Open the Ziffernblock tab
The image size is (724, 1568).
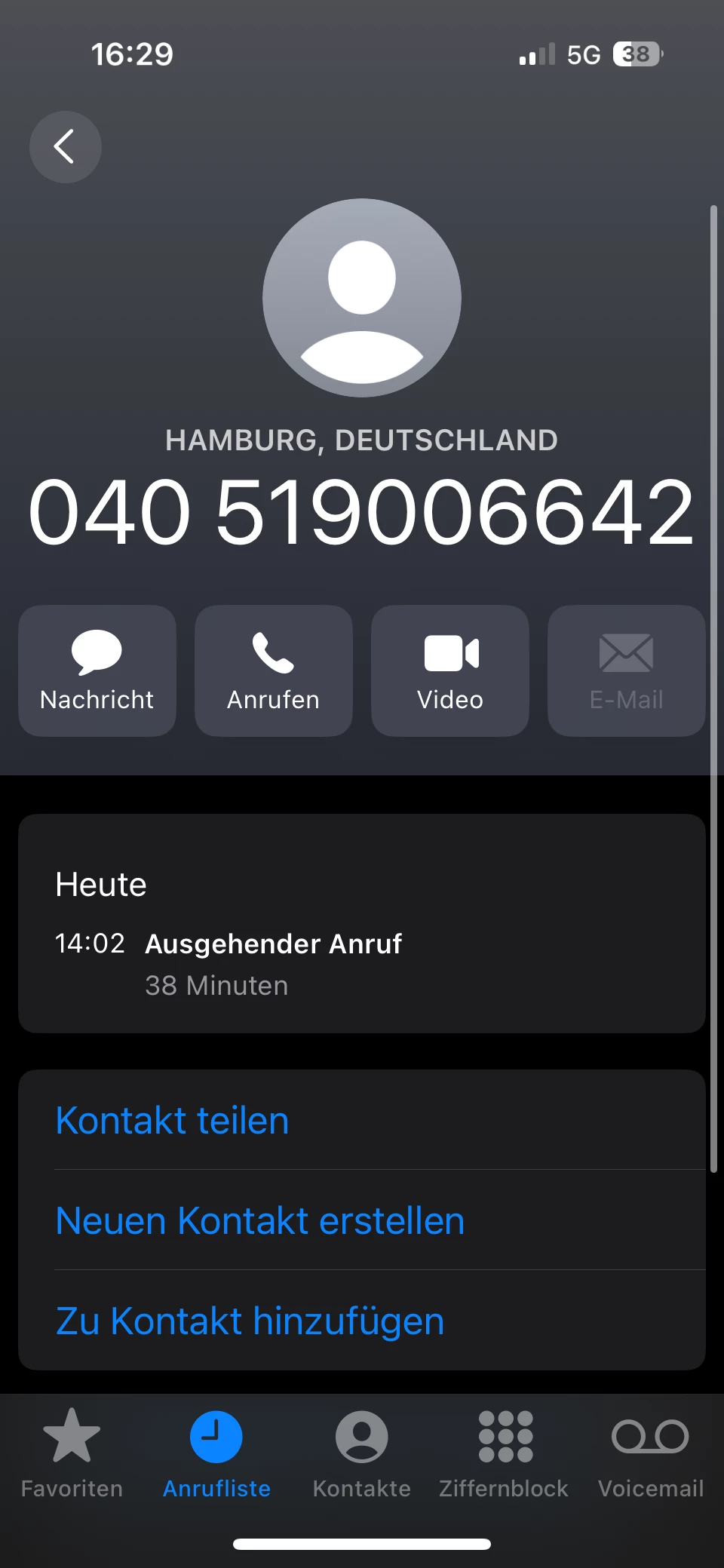(x=505, y=1453)
